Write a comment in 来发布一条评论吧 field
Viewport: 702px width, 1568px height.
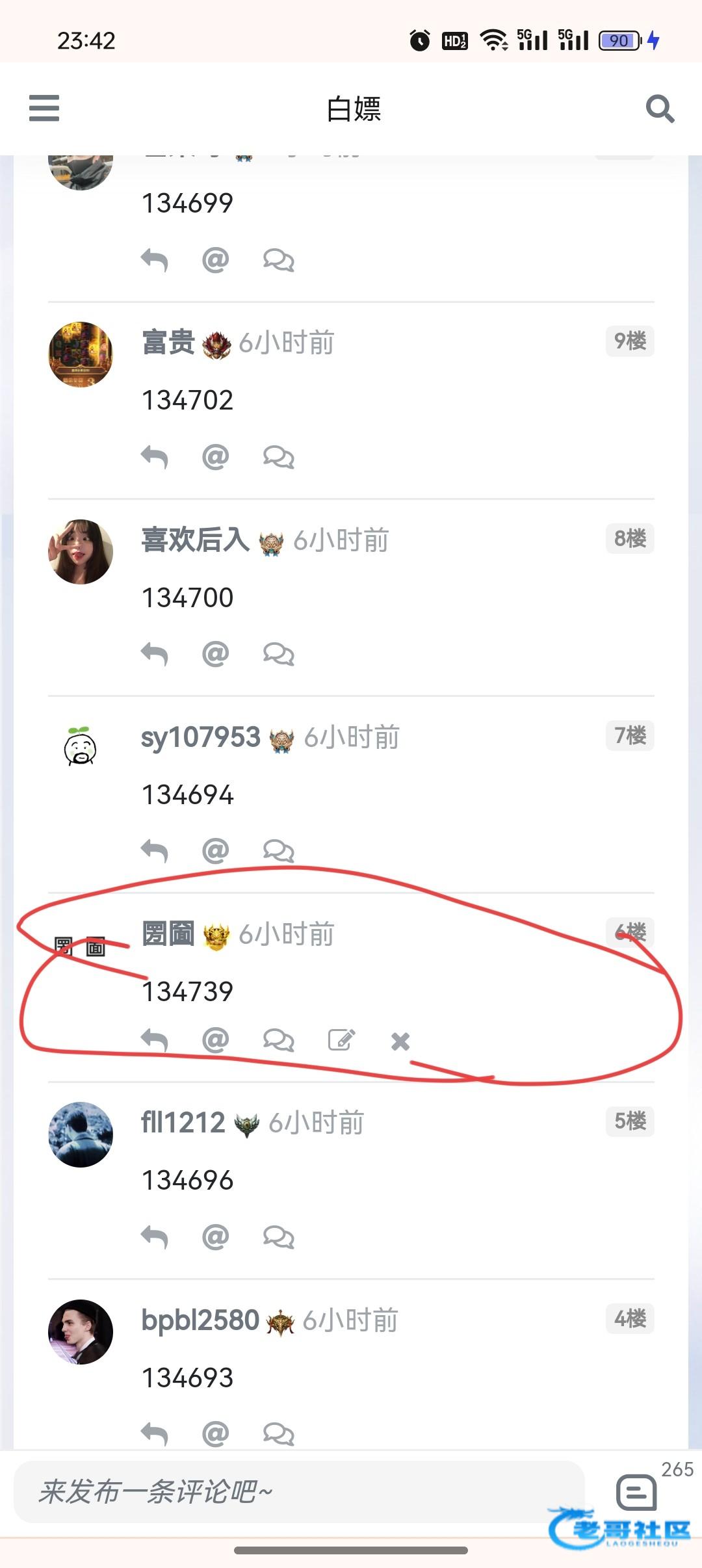point(299,1492)
